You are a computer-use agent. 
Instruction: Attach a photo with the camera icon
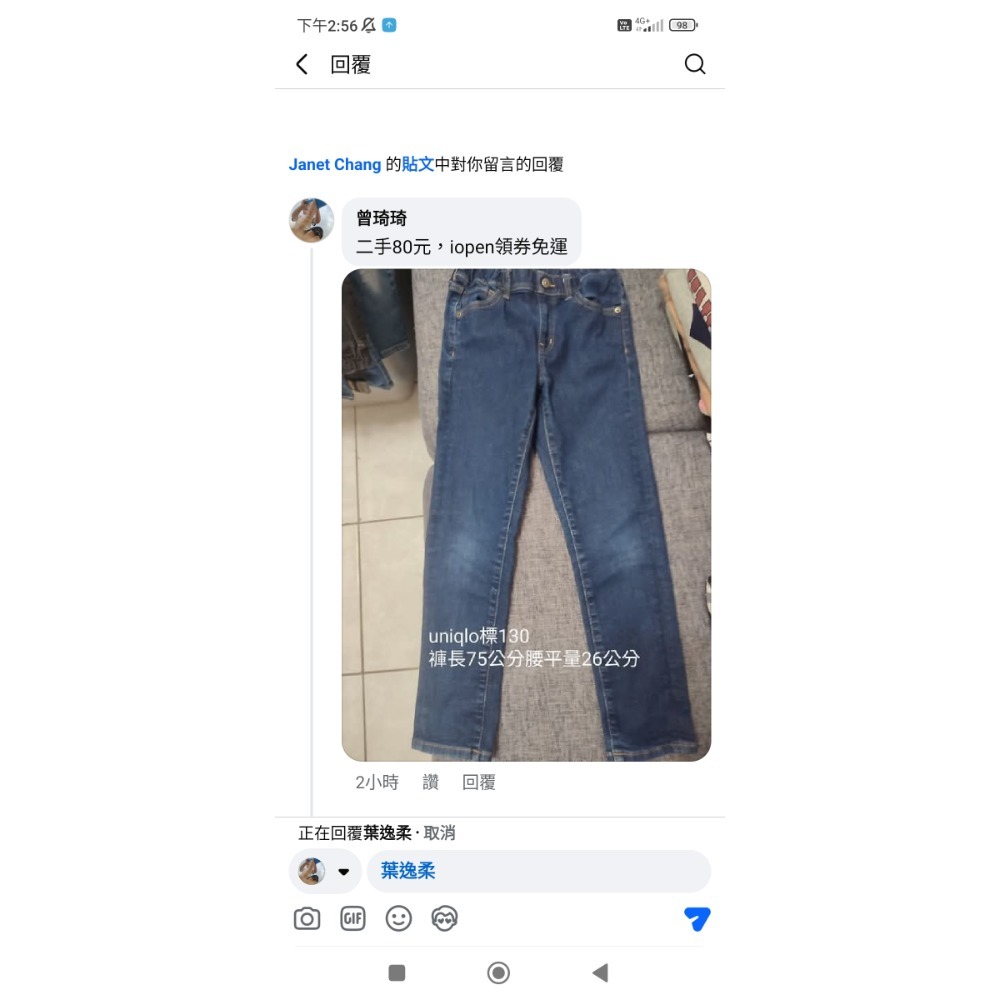[307, 919]
